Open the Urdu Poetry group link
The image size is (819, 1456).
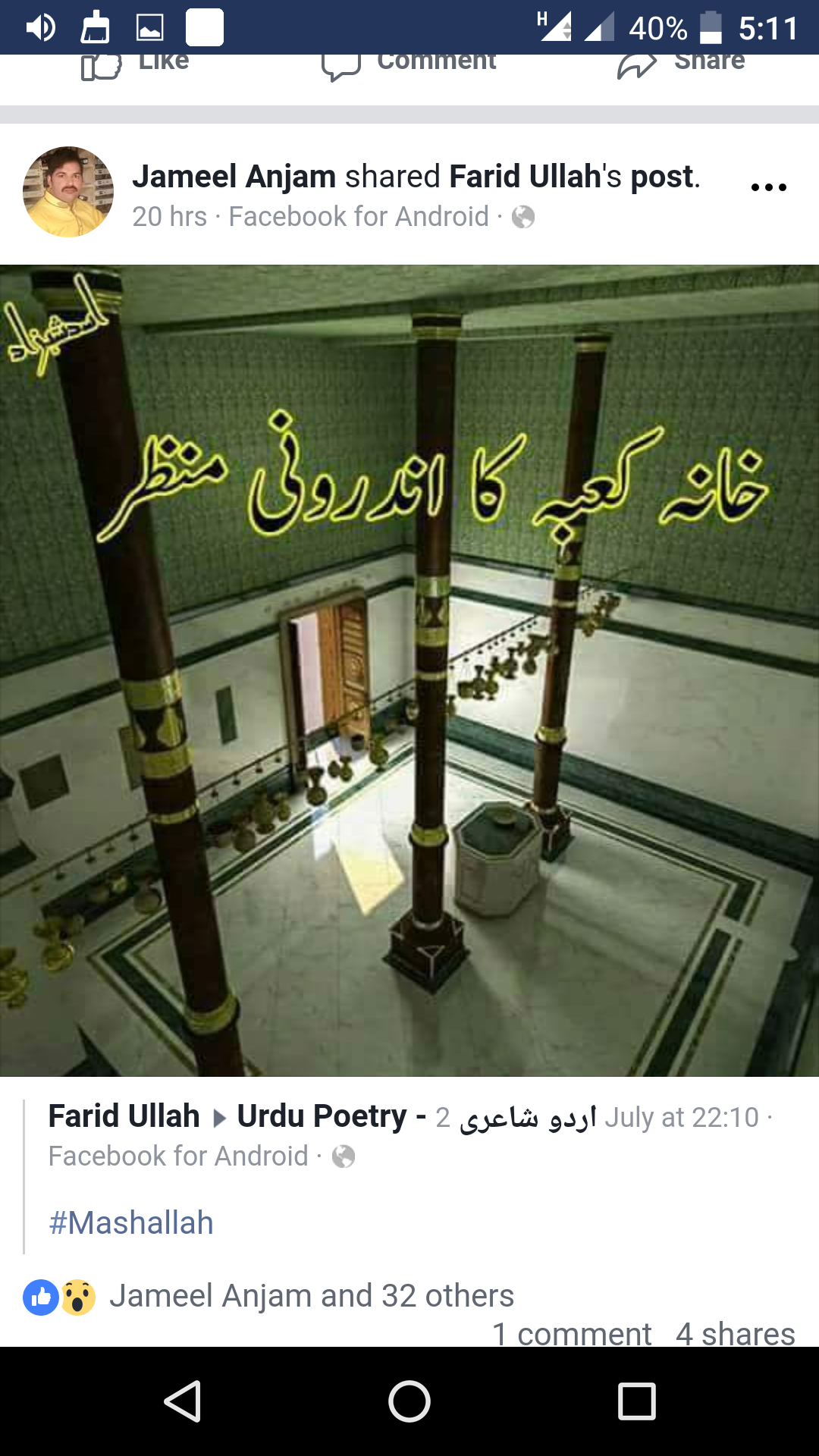[322, 1116]
